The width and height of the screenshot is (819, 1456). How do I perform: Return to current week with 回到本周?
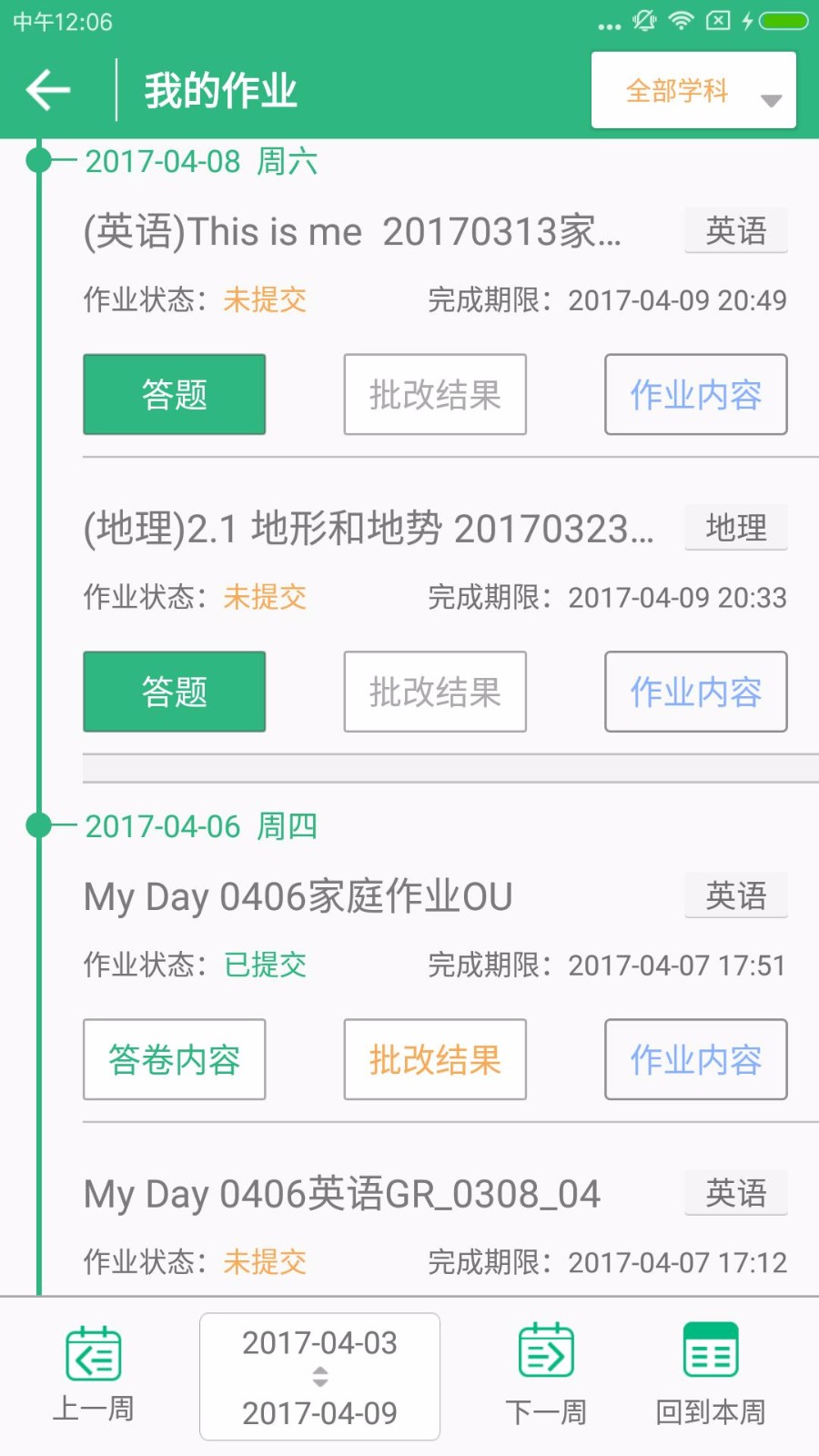pos(711,1374)
